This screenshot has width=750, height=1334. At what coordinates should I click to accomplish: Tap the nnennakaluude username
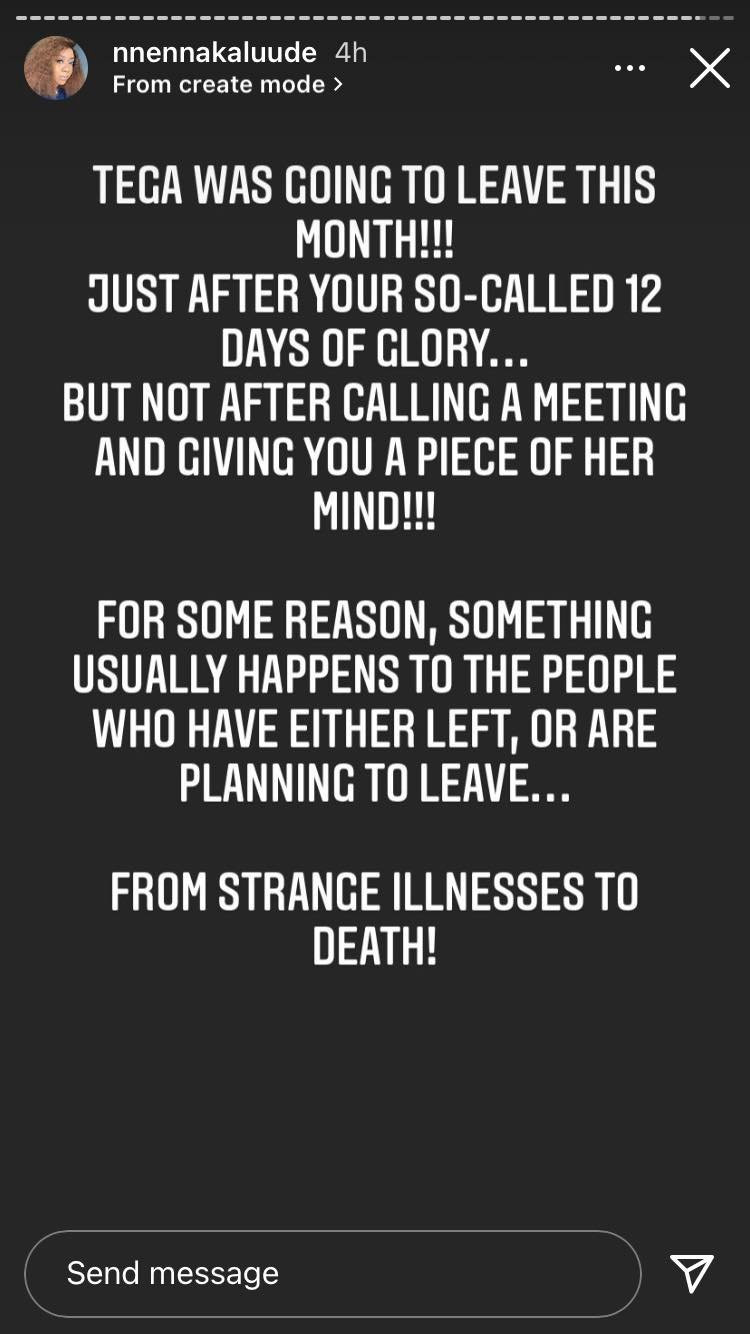coord(215,52)
